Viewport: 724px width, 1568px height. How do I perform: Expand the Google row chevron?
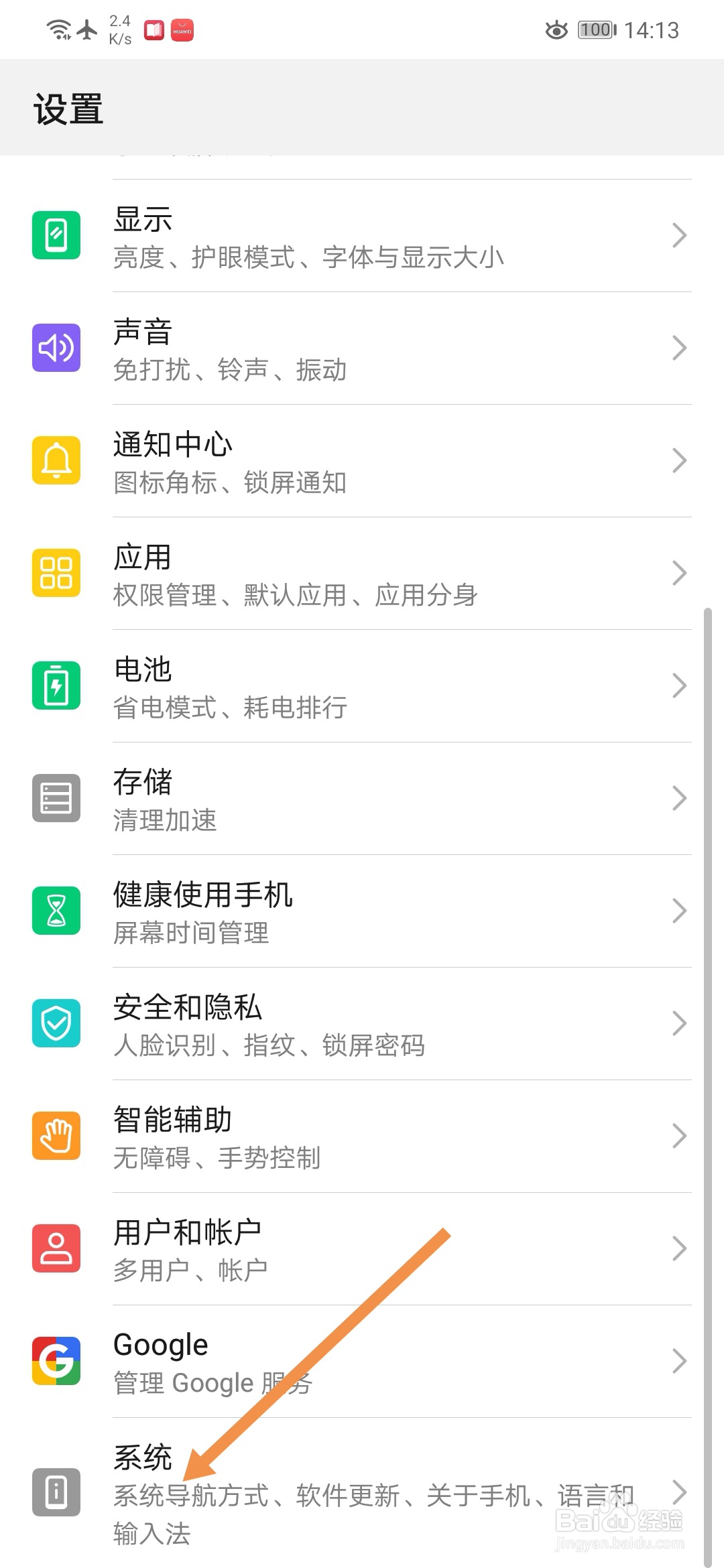(x=679, y=1362)
